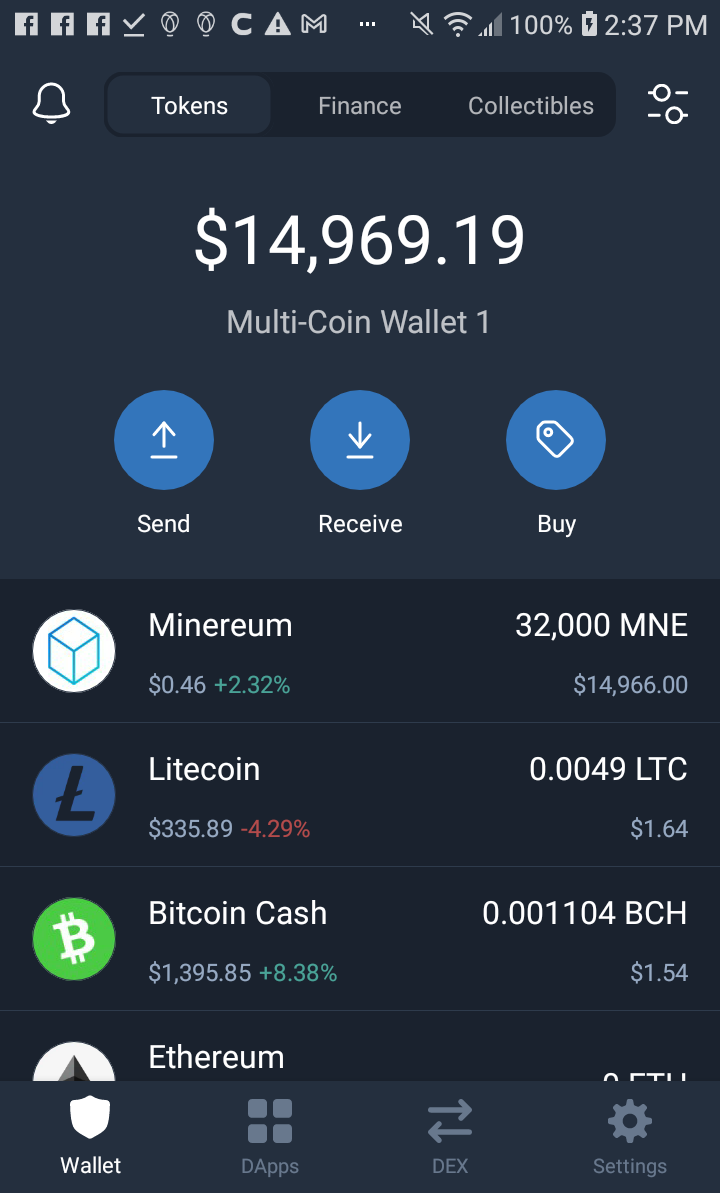Image resolution: width=720 pixels, height=1193 pixels.
Task: Switch to the Collectibles tab
Action: point(530,105)
